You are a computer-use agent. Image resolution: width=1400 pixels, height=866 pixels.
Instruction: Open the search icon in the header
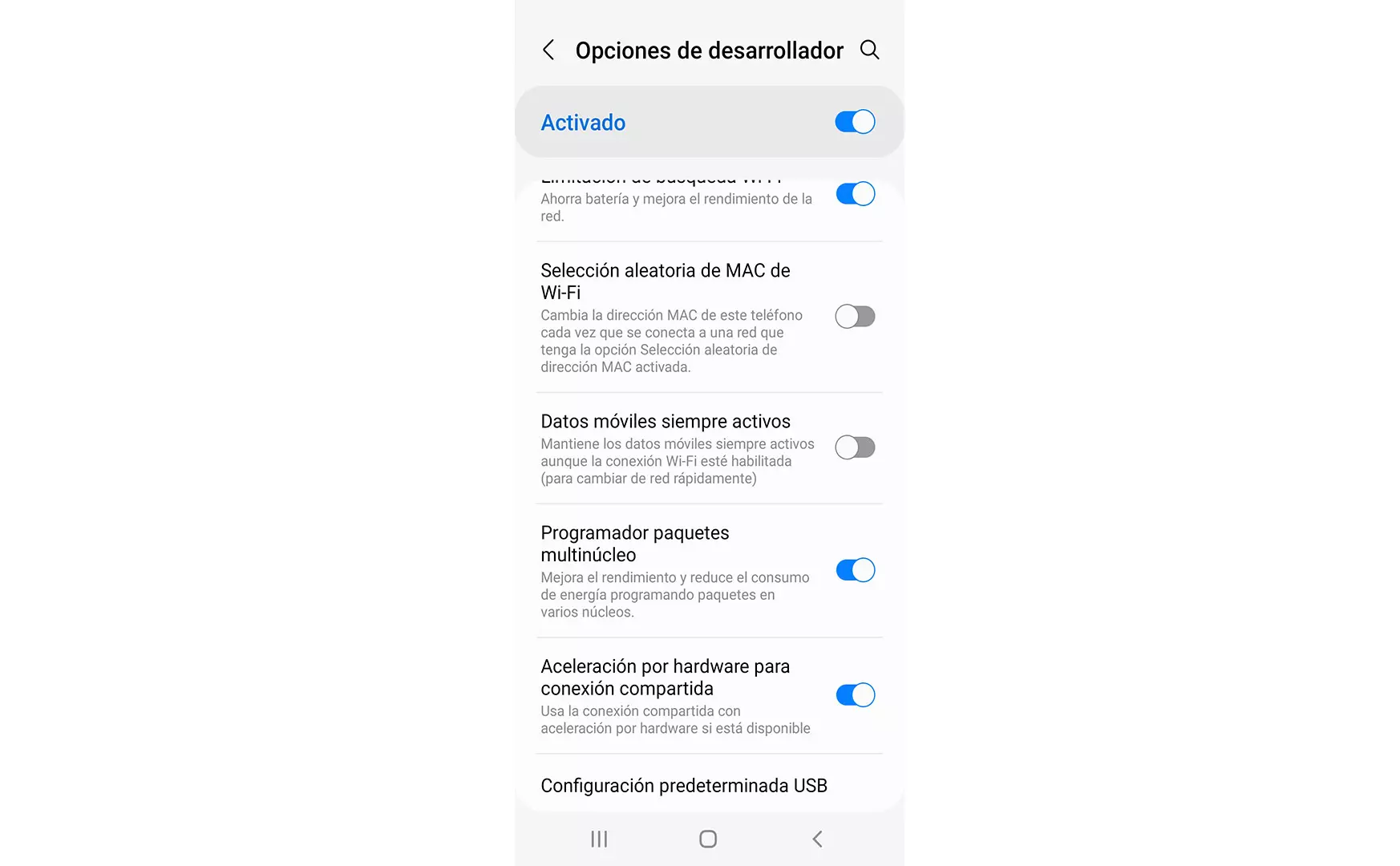point(869,50)
